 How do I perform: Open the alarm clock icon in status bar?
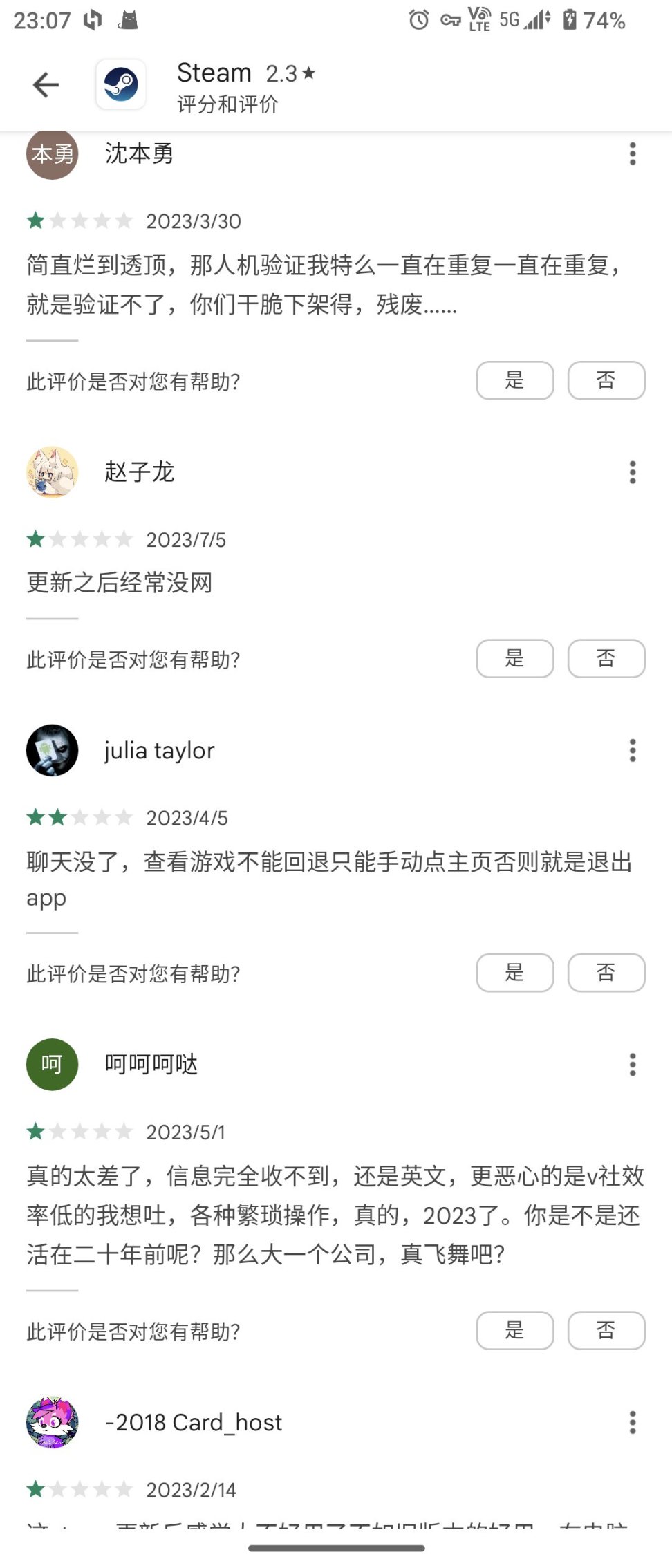click(x=416, y=21)
